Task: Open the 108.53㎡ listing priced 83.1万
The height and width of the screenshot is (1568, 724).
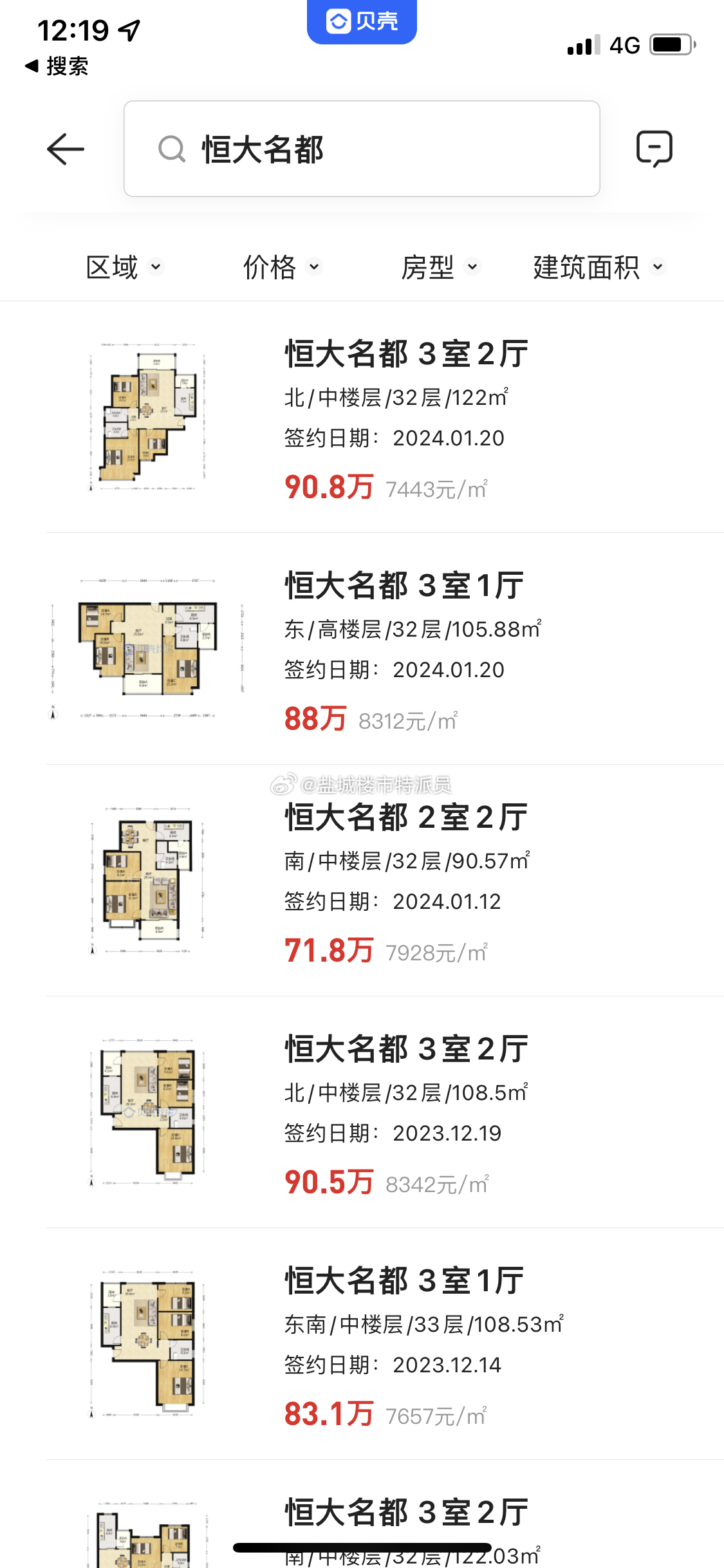Action: [385, 1344]
